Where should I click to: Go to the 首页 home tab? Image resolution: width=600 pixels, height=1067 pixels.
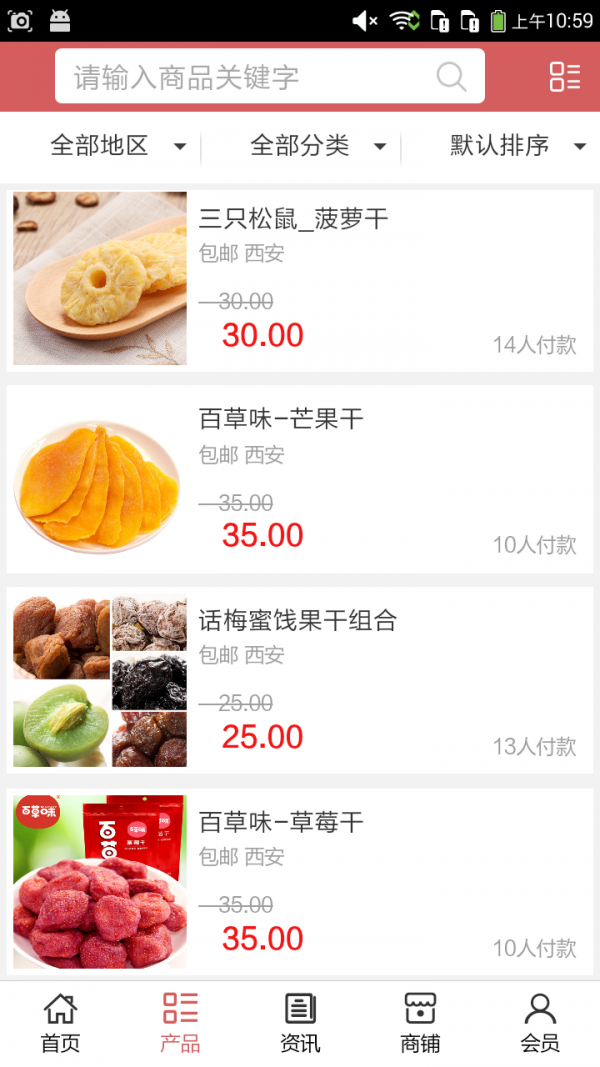(60, 1023)
